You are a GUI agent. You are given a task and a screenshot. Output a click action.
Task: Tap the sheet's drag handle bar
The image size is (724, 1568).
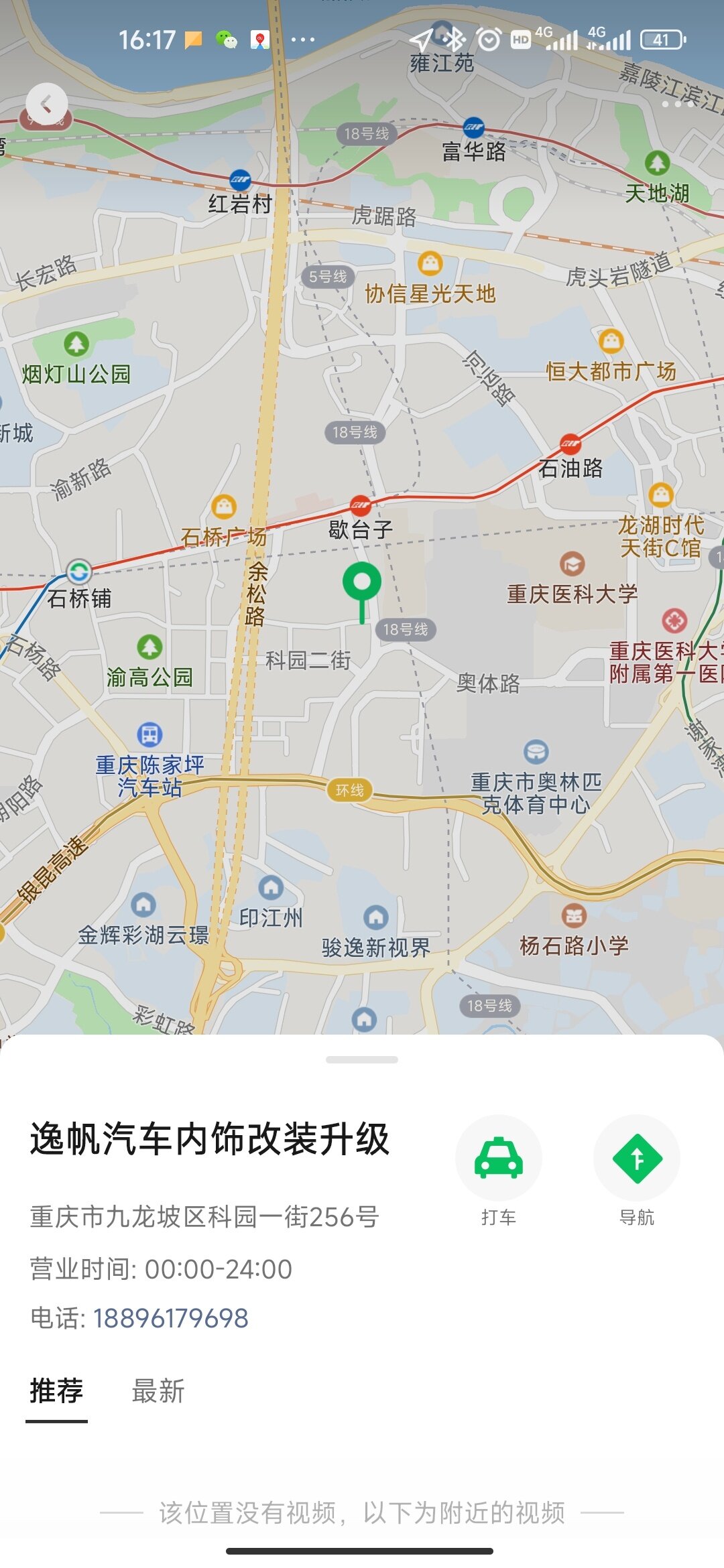coord(362,1060)
